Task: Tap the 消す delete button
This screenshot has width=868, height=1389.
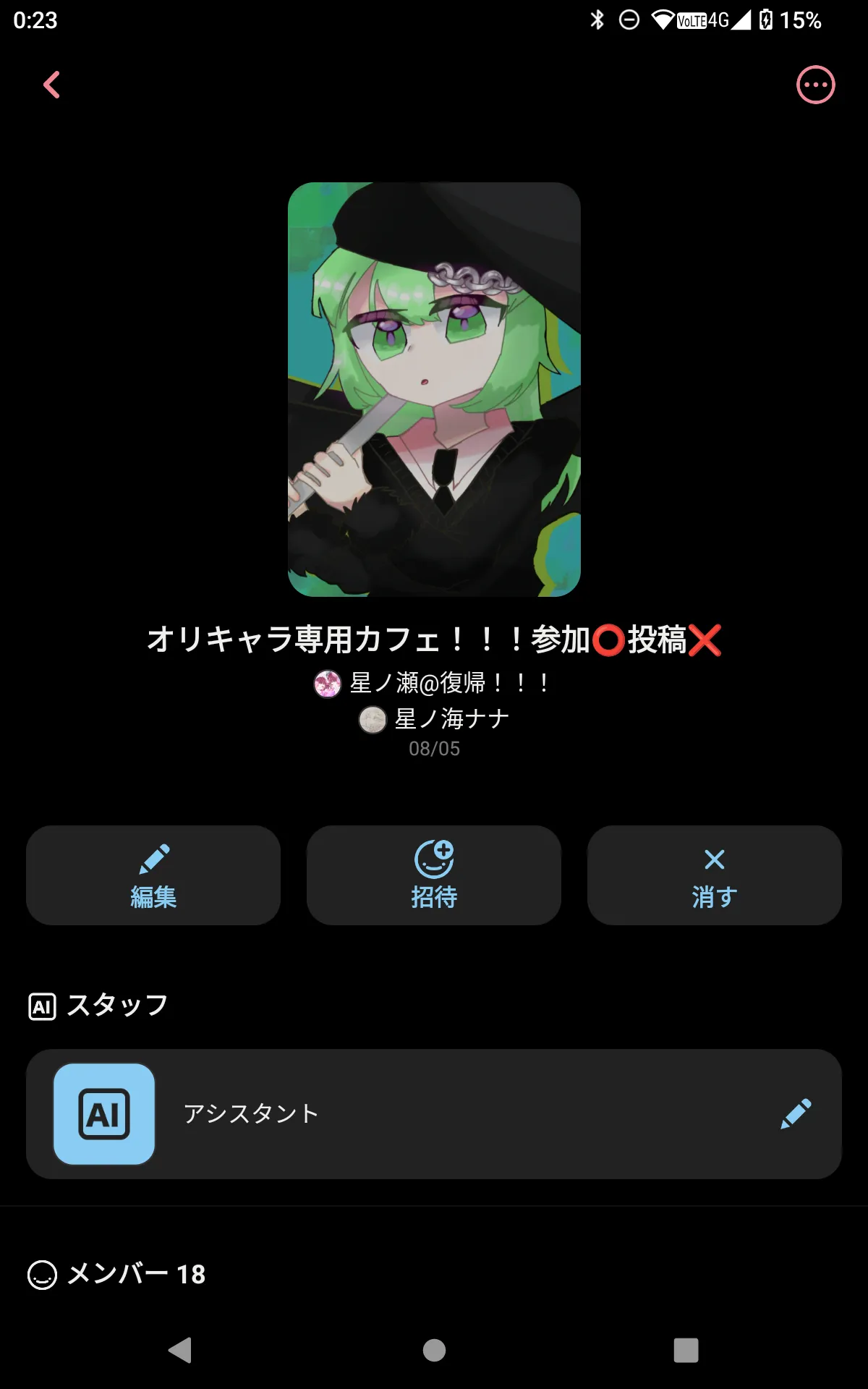Action: [x=715, y=875]
